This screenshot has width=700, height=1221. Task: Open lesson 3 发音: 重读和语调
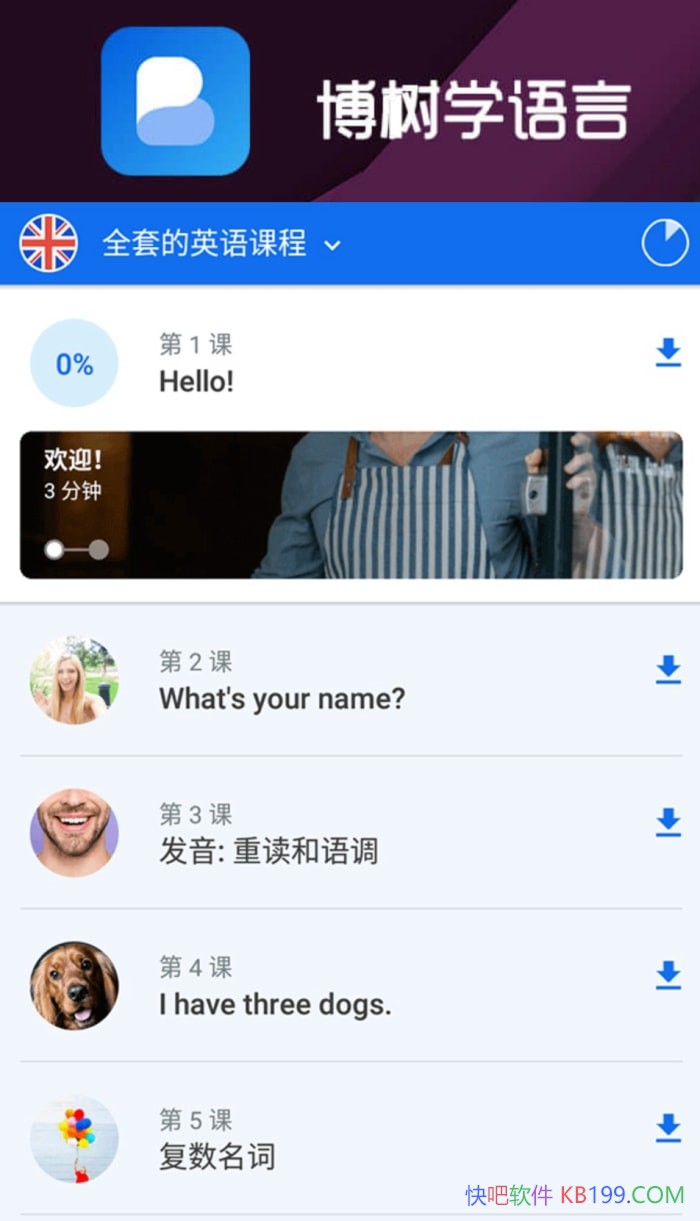click(268, 836)
